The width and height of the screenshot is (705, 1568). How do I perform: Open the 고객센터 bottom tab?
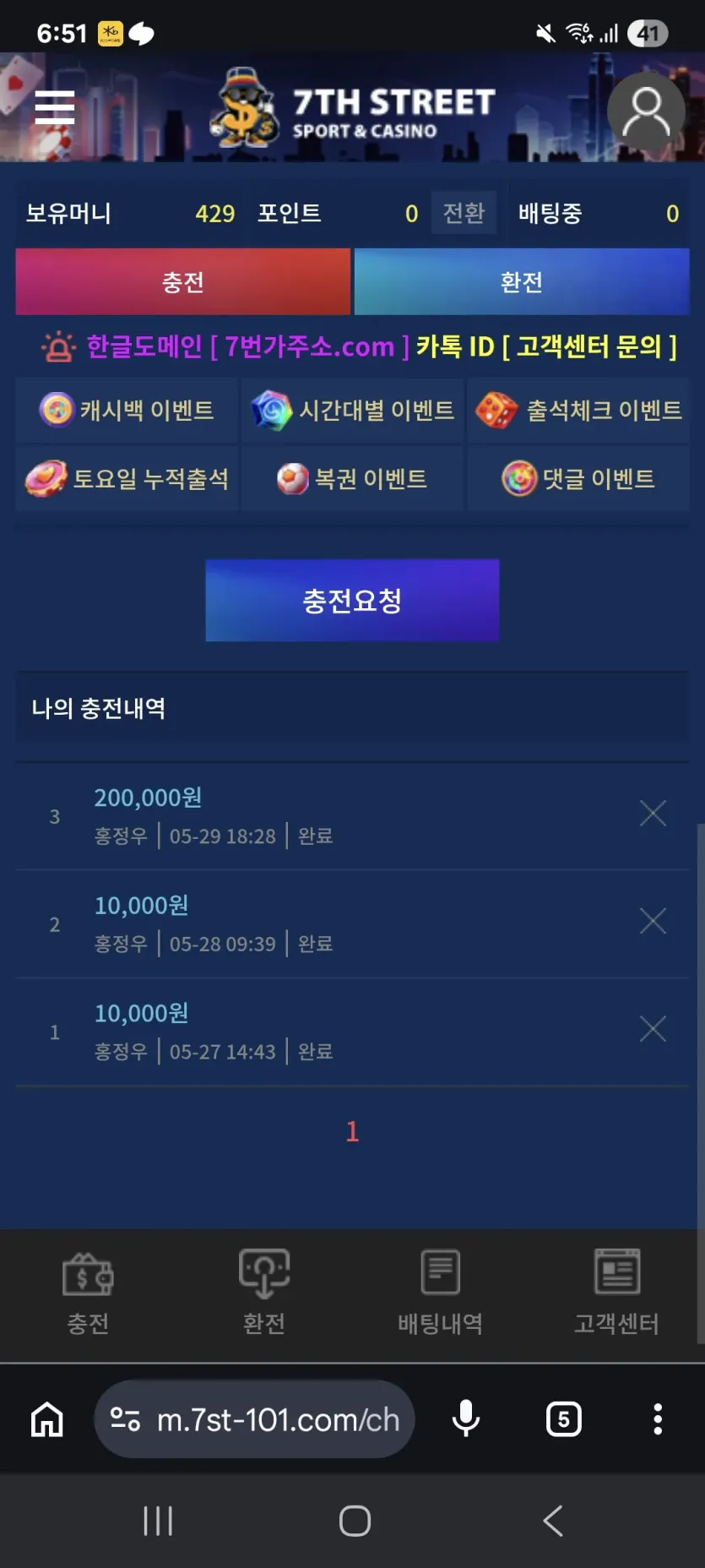pos(617,1293)
